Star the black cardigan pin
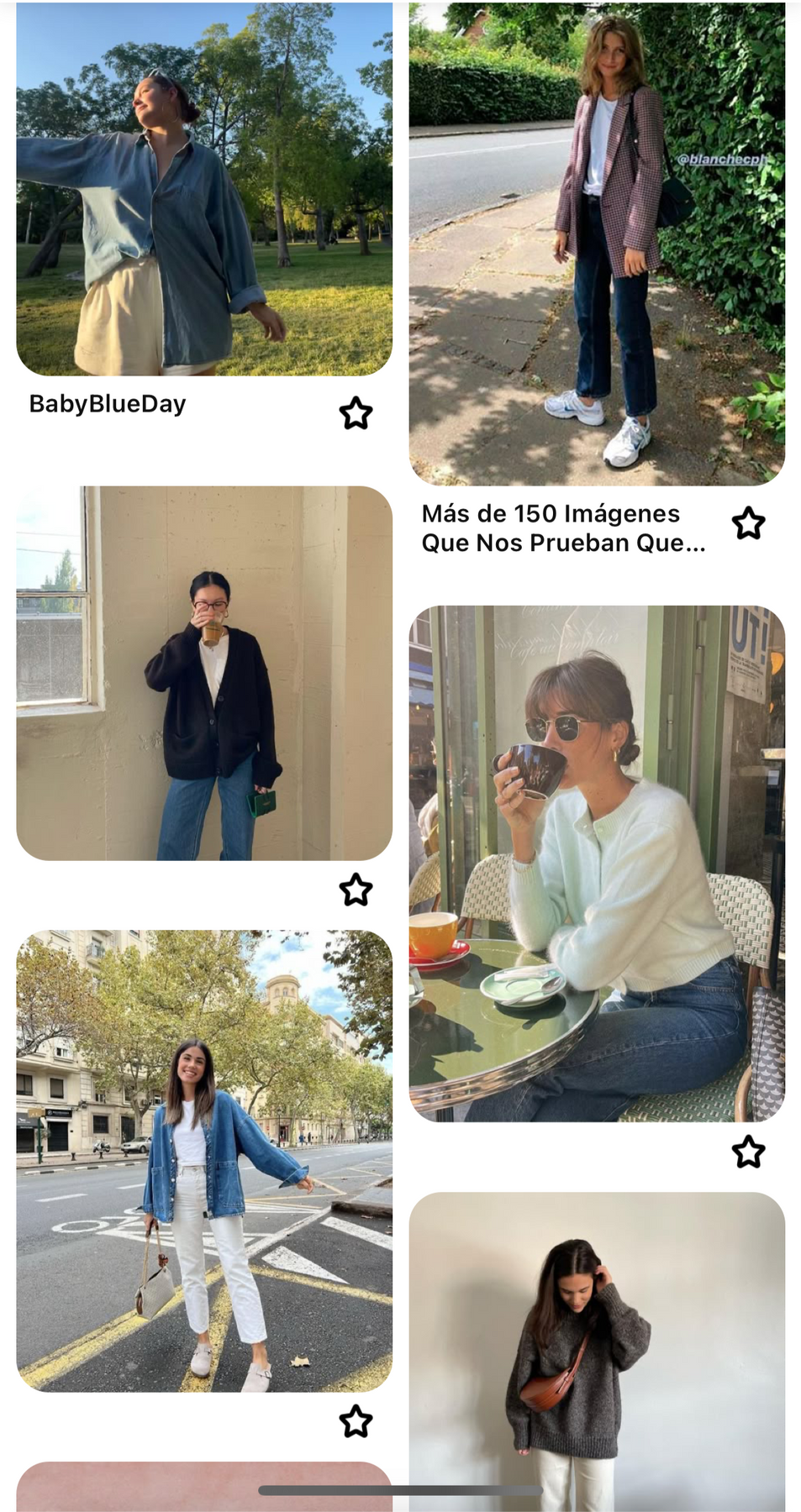This screenshot has height=1512, width=801. pyautogui.click(x=356, y=890)
